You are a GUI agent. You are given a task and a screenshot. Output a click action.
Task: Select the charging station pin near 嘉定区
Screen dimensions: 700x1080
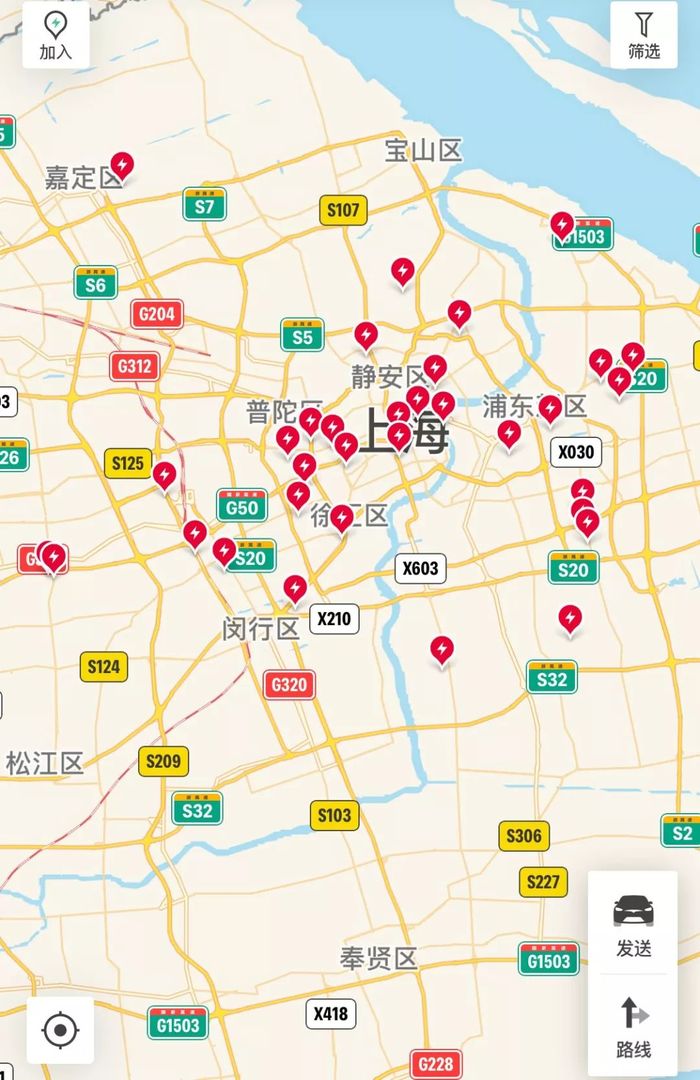pyautogui.click(x=122, y=165)
